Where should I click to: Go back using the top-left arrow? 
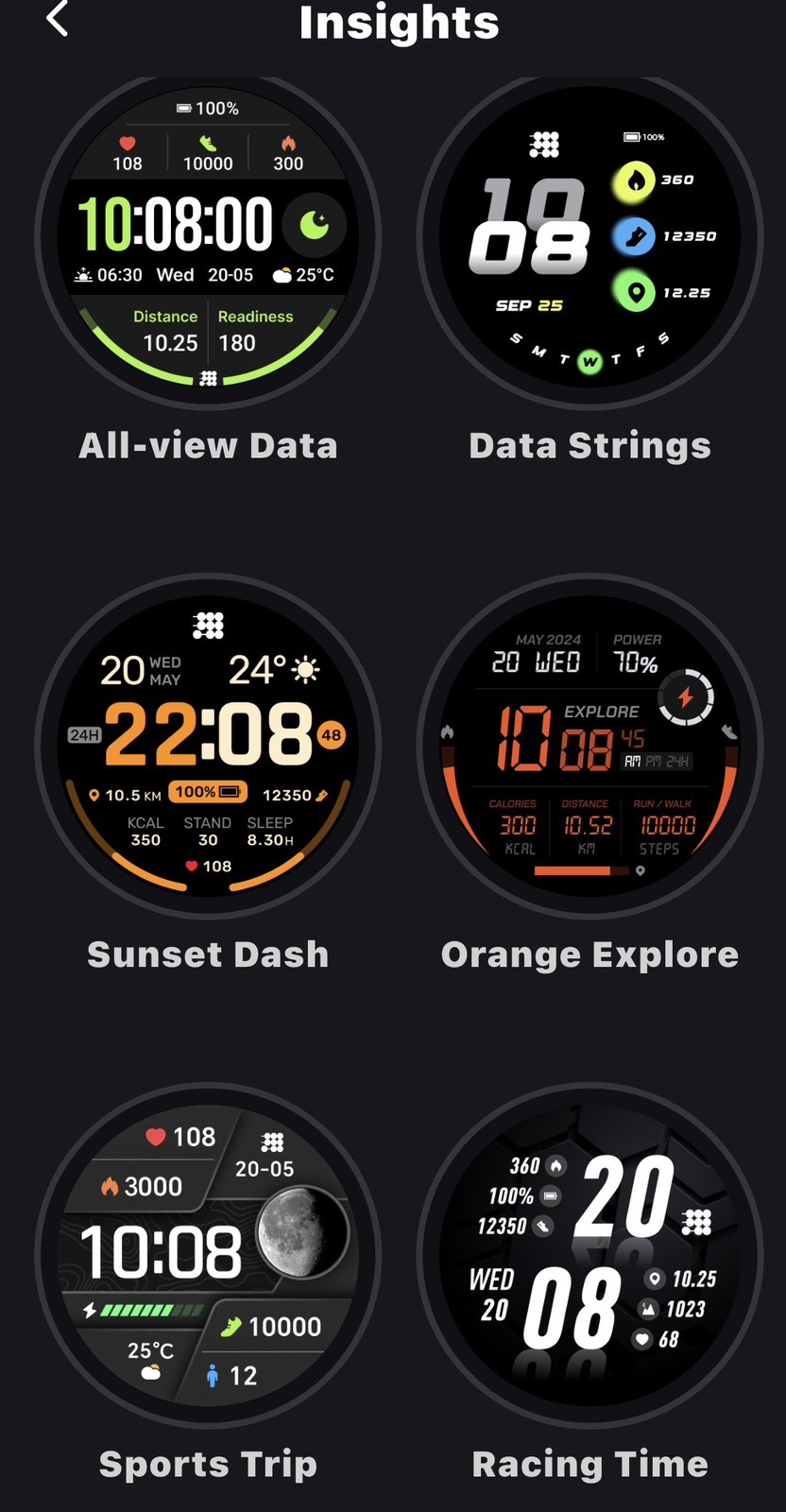pyautogui.click(x=58, y=19)
